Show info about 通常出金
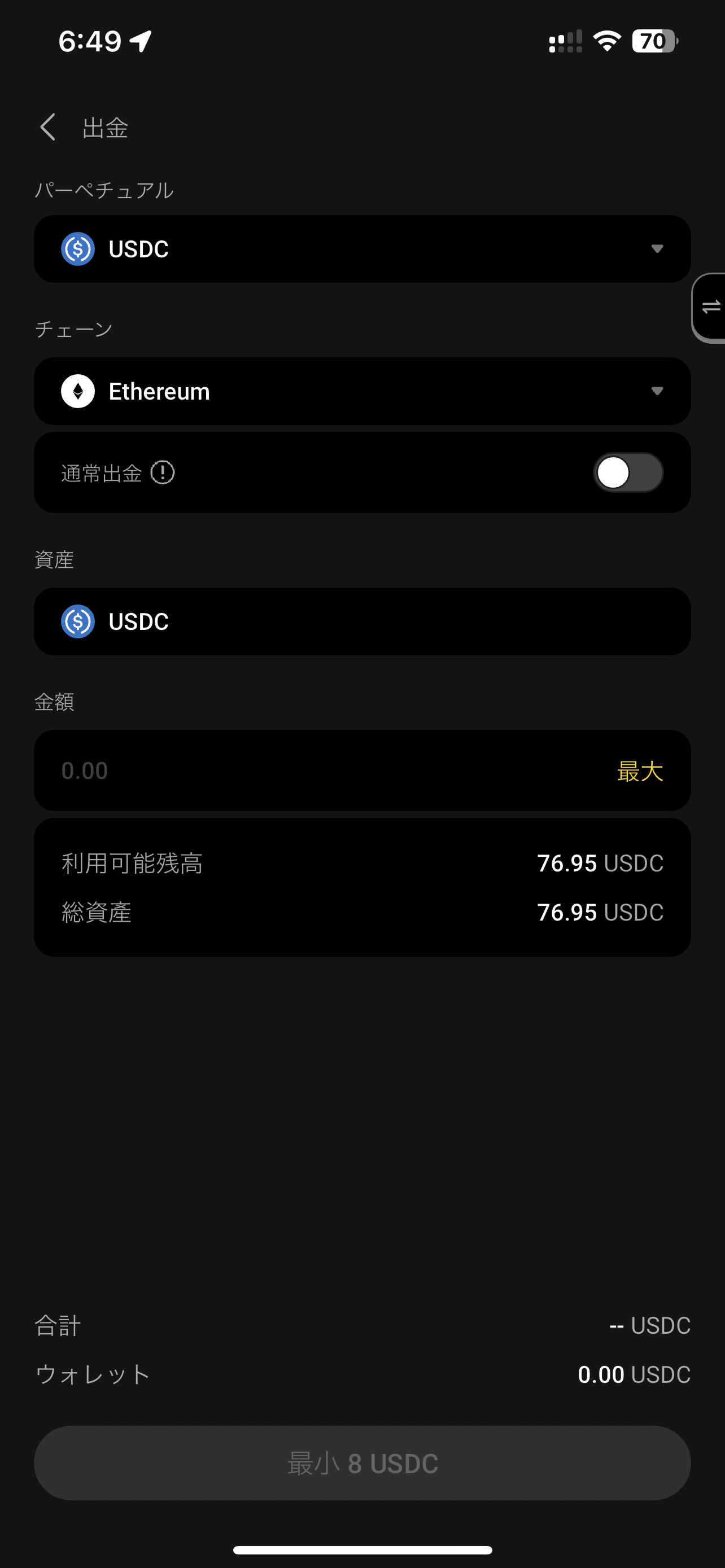The width and height of the screenshot is (725, 1568). pyautogui.click(x=163, y=473)
